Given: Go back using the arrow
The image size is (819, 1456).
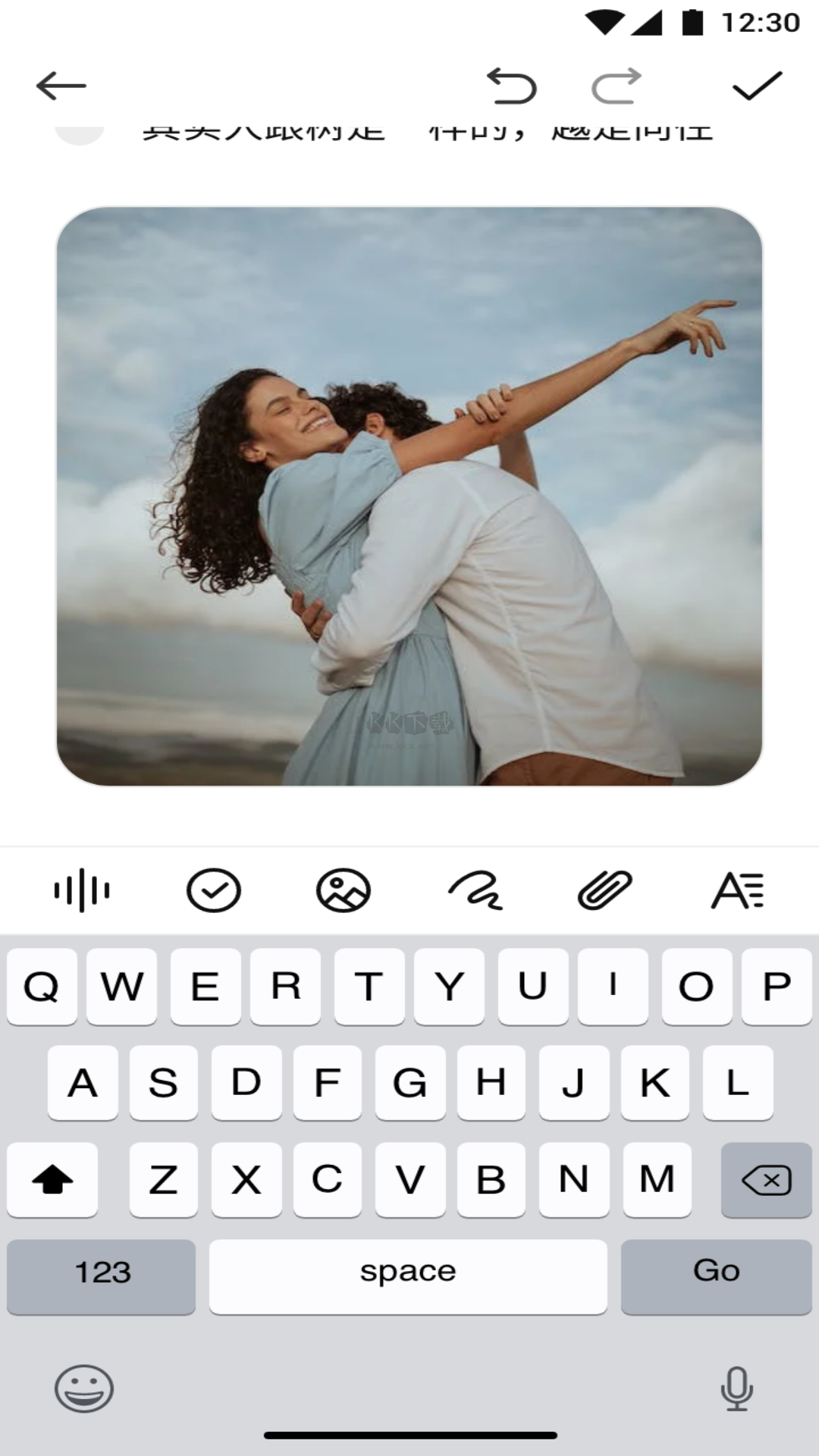Looking at the screenshot, I should pos(61,86).
